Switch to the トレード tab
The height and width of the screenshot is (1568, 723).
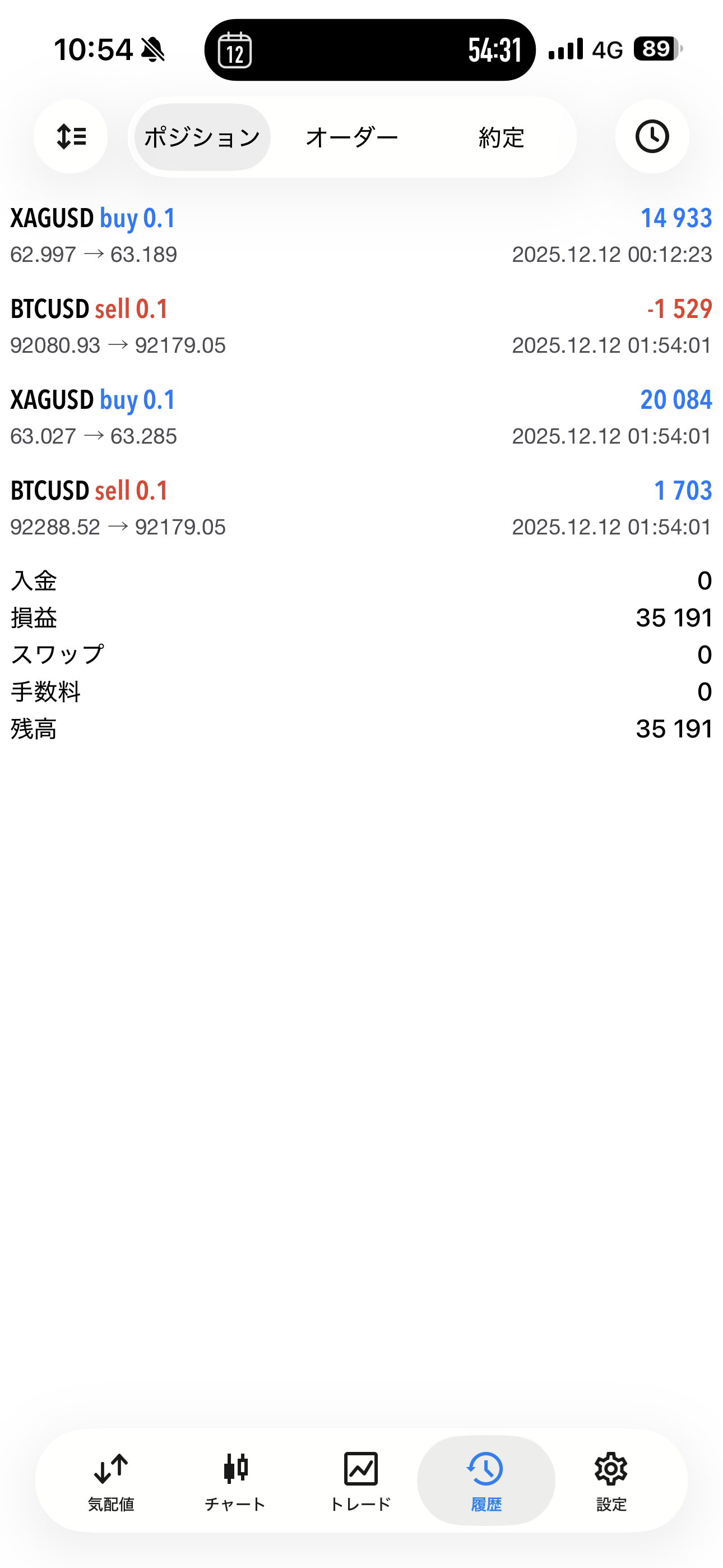click(360, 1481)
